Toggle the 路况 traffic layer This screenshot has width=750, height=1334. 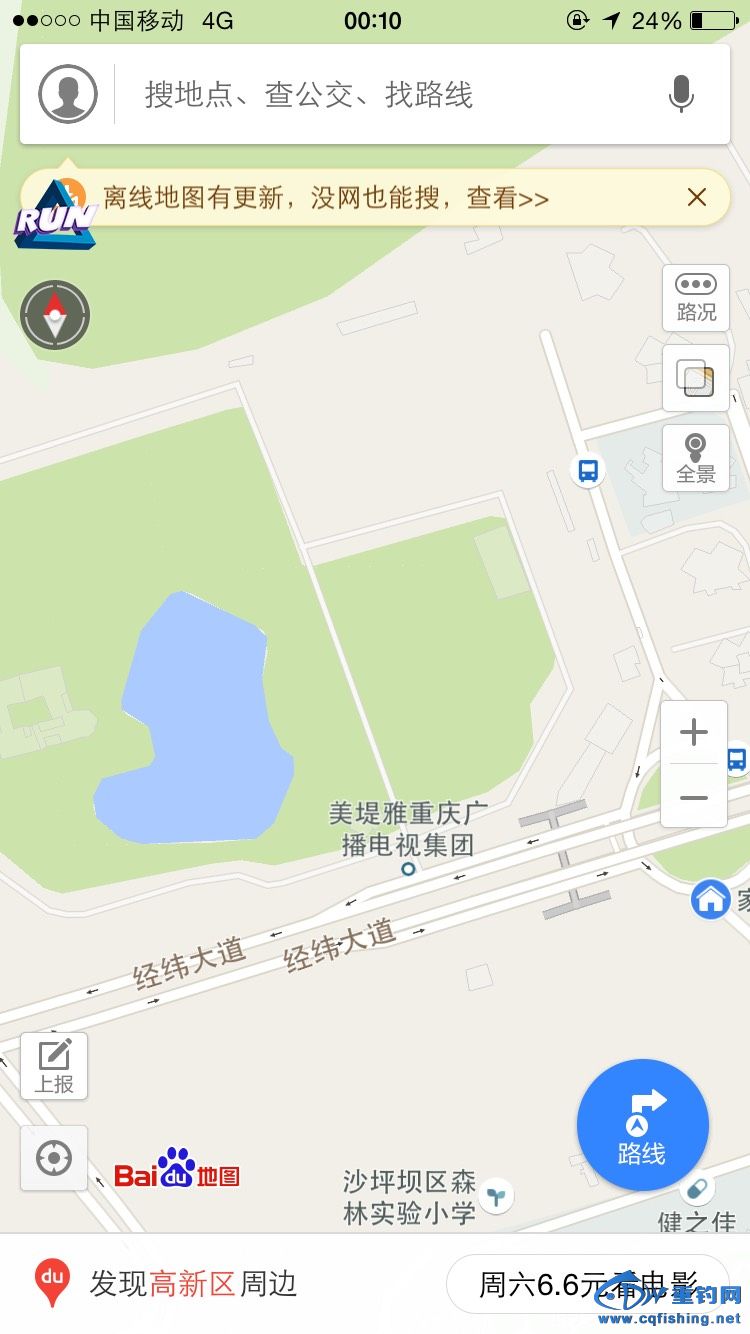[696, 298]
